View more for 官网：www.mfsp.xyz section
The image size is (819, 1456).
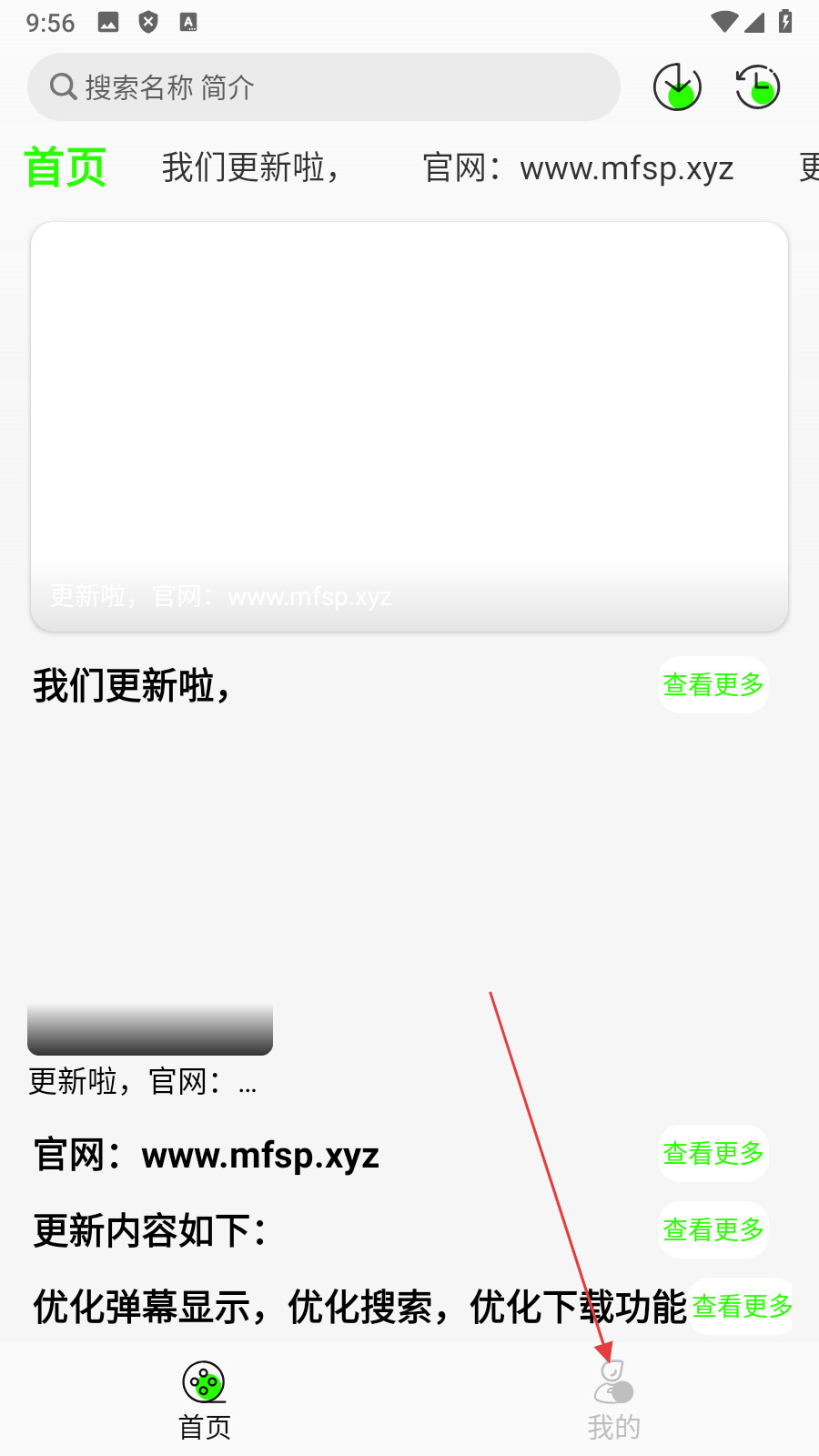[x=713, y=1154]
